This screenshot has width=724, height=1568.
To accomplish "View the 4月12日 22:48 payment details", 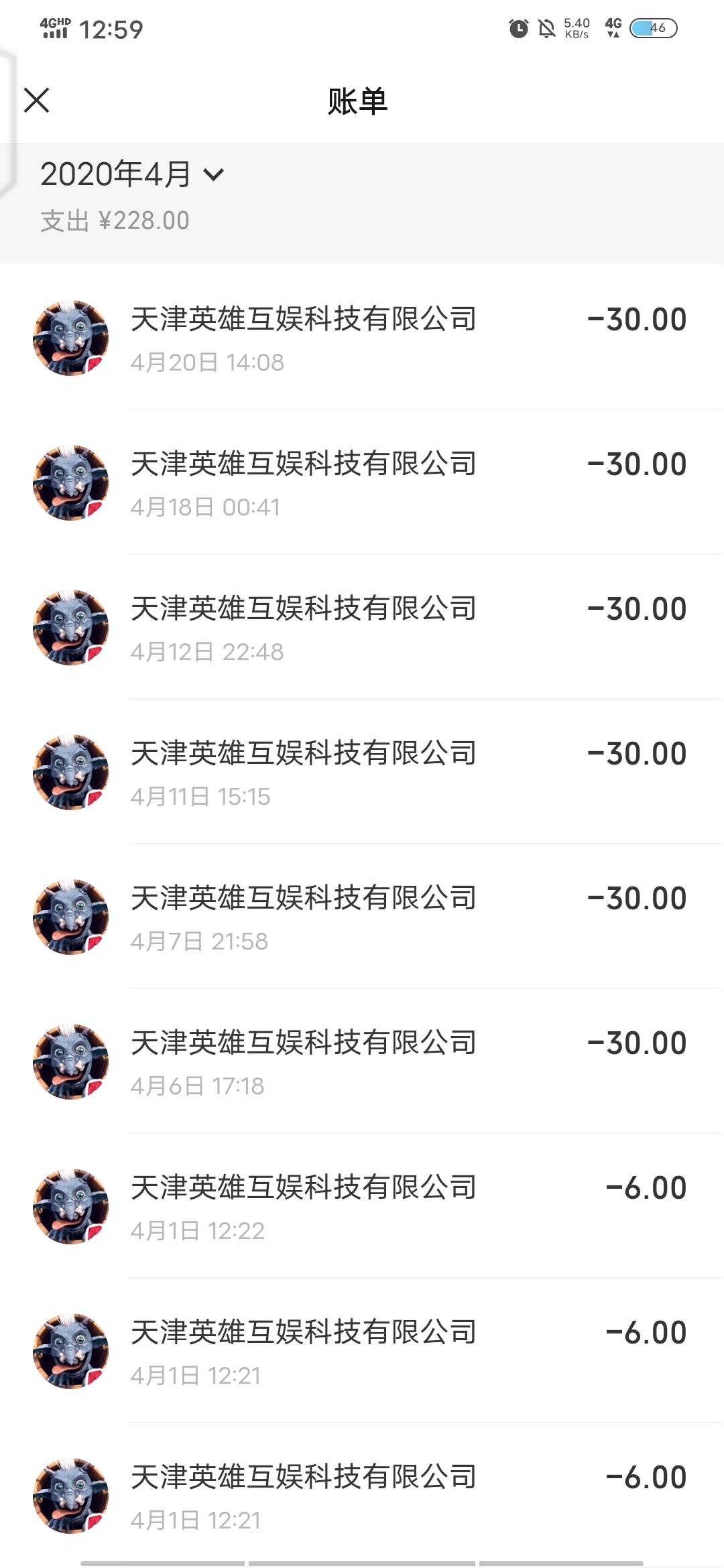I will pos(362,627).
